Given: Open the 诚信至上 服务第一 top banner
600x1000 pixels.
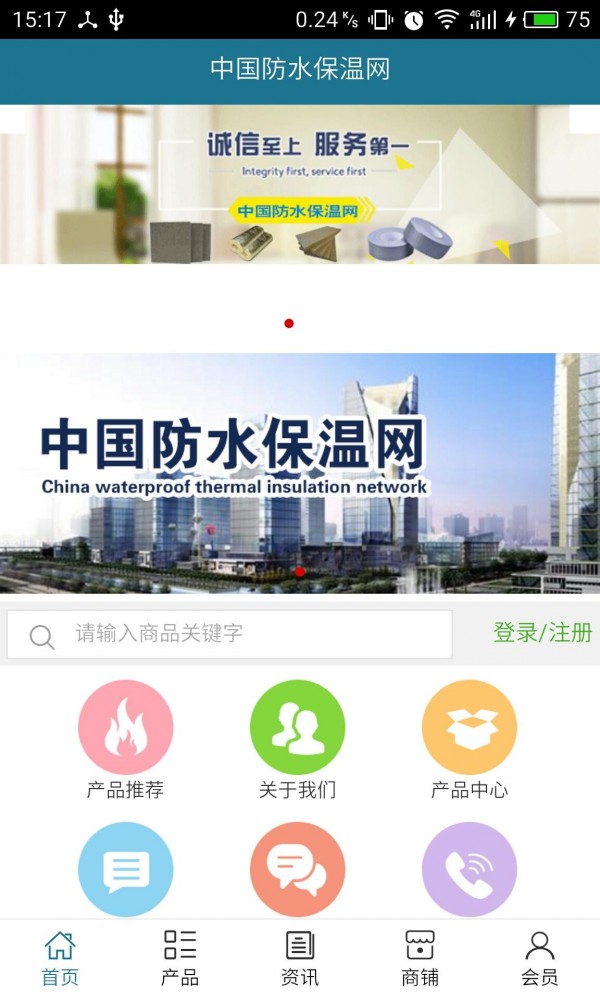Looking at the screenshot, I should click(x=300, y=185).
